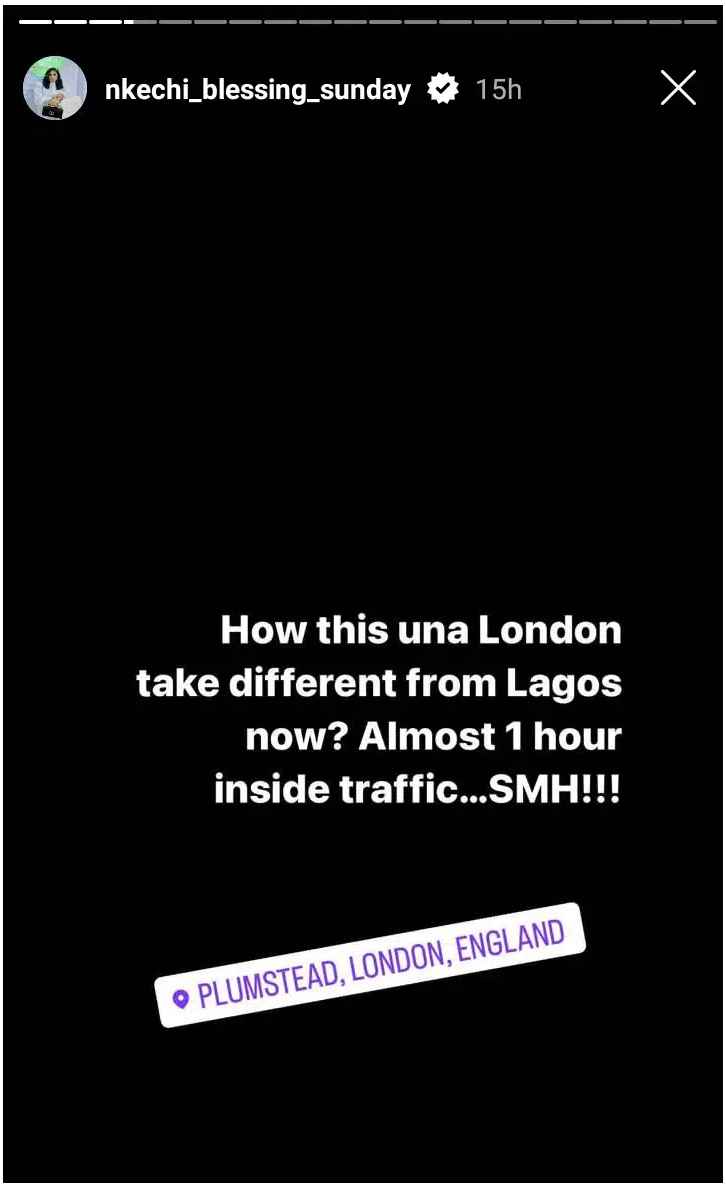Open nkechi_blessing_sunday profile picture
The height and width of the screenshot is (1188, 726).
click(x=55, y=89)
